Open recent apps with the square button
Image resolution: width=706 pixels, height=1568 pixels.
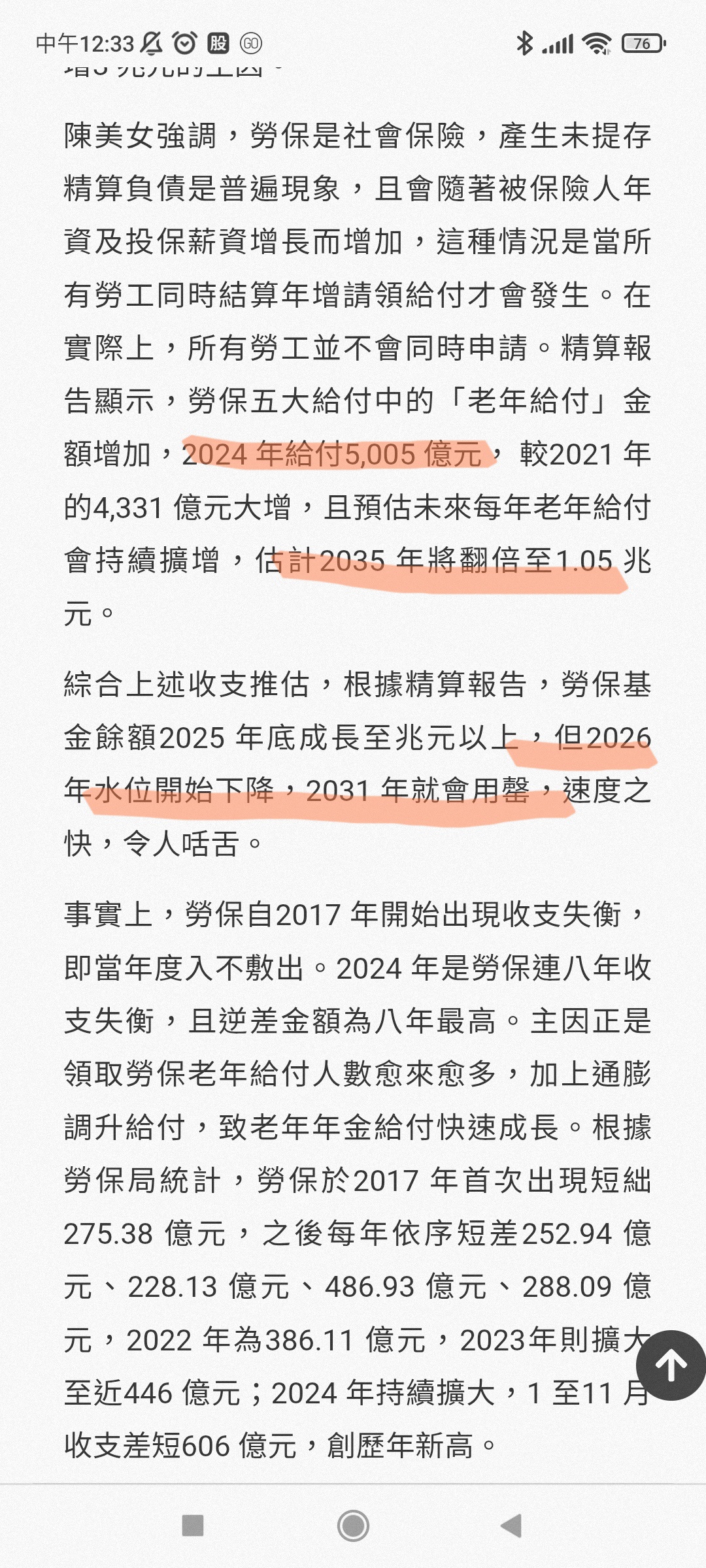point(193,1526)
